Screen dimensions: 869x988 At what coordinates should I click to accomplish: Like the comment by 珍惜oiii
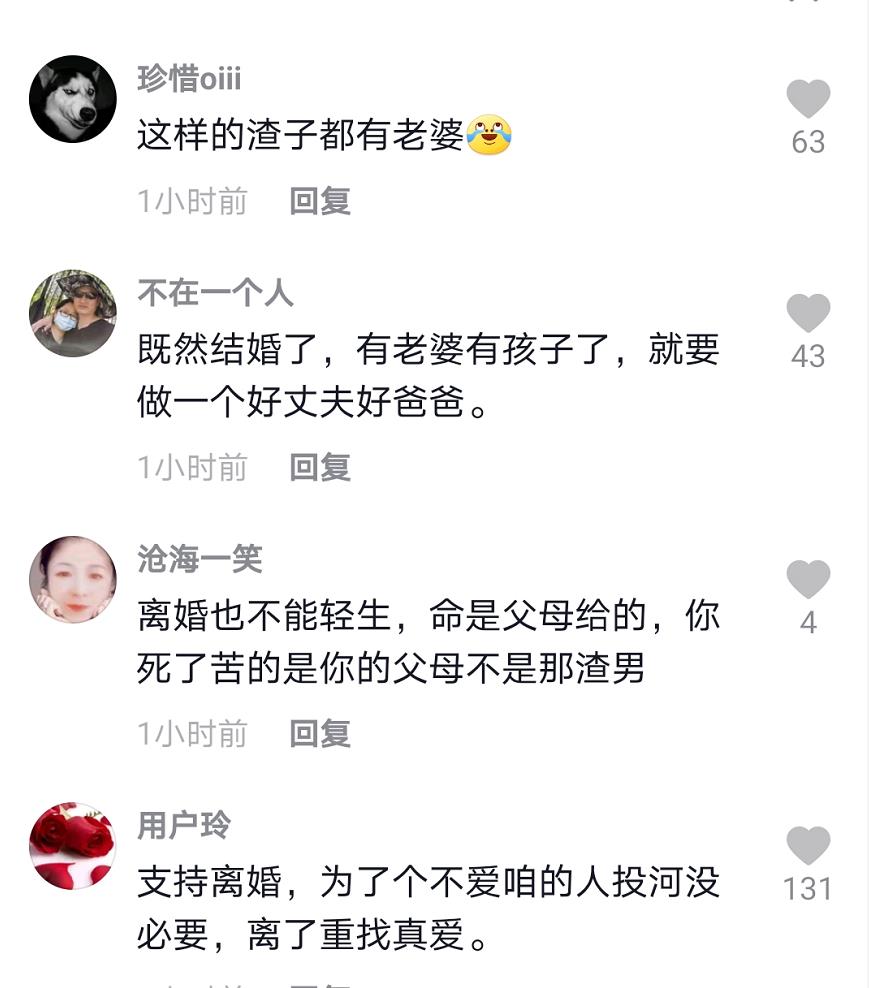pyautogui.click(x=808, y=100)
